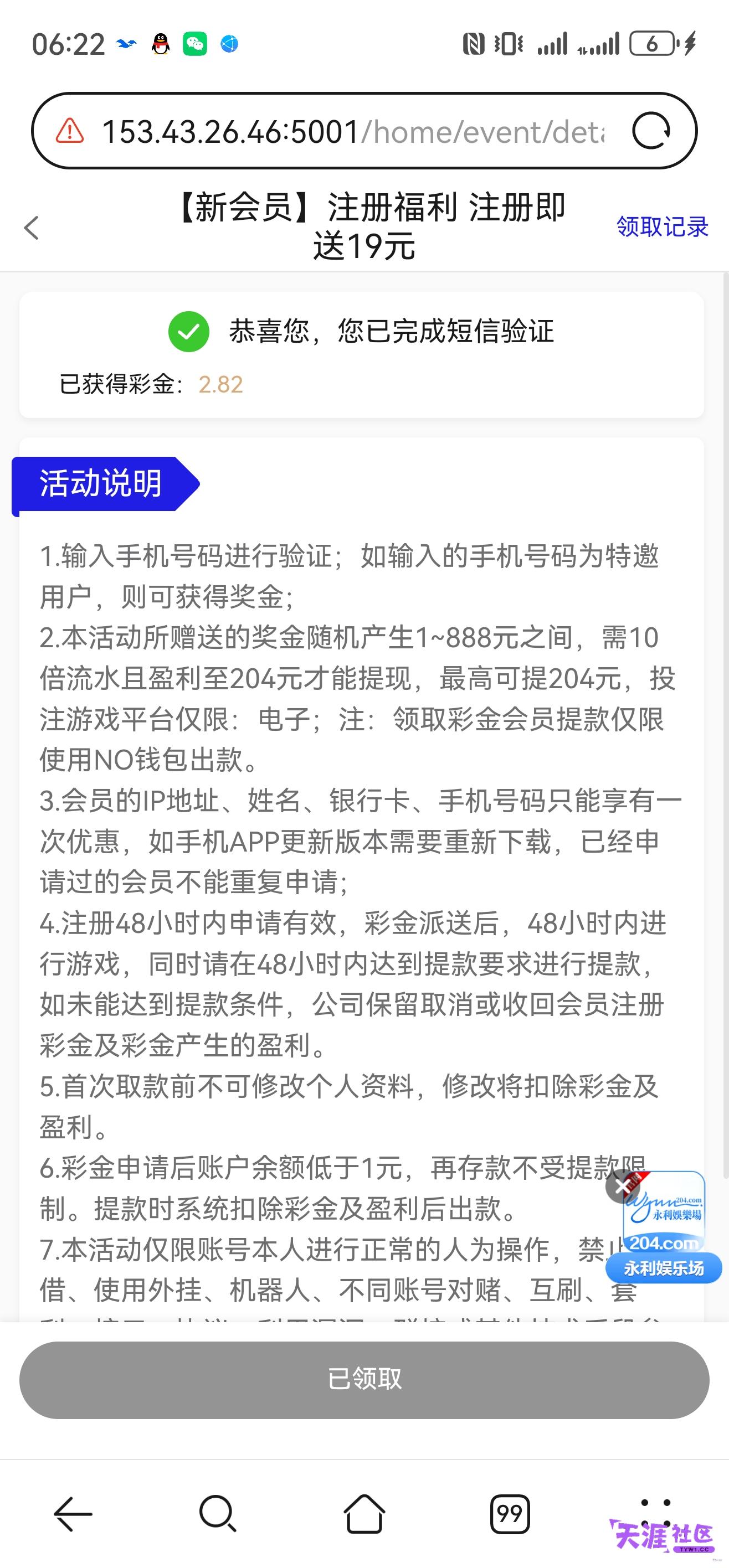This screenshot has height=1568, width=729.
Task: Close the floating 永利娱乐场 ad
Action: click(621, 1186)
